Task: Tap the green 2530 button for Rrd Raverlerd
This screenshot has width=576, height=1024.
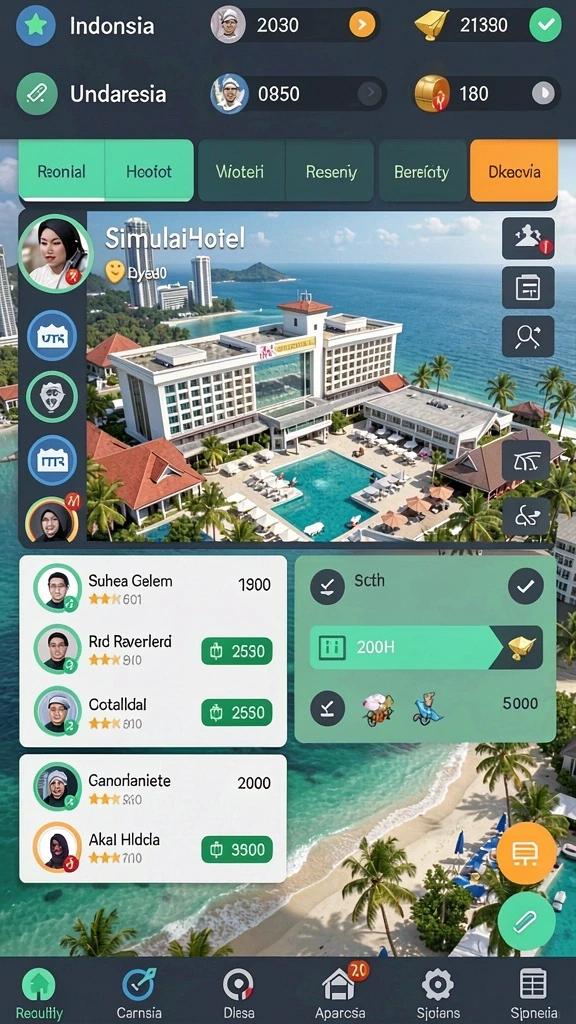Action: pyautogui.click(x=237, y=651)
